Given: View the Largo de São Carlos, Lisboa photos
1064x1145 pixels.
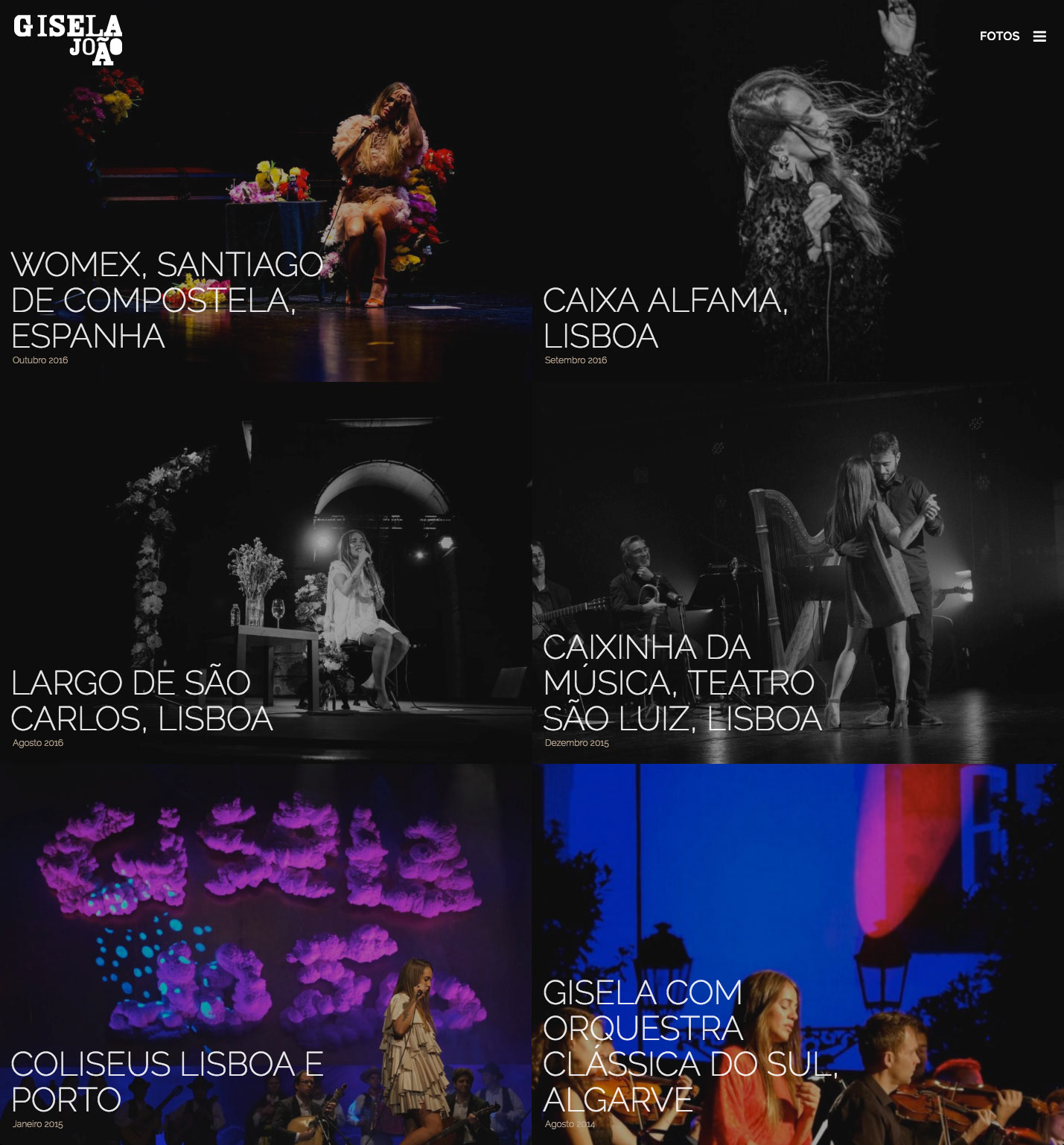Looking at the screenshot, I should (x=266, y=572).
